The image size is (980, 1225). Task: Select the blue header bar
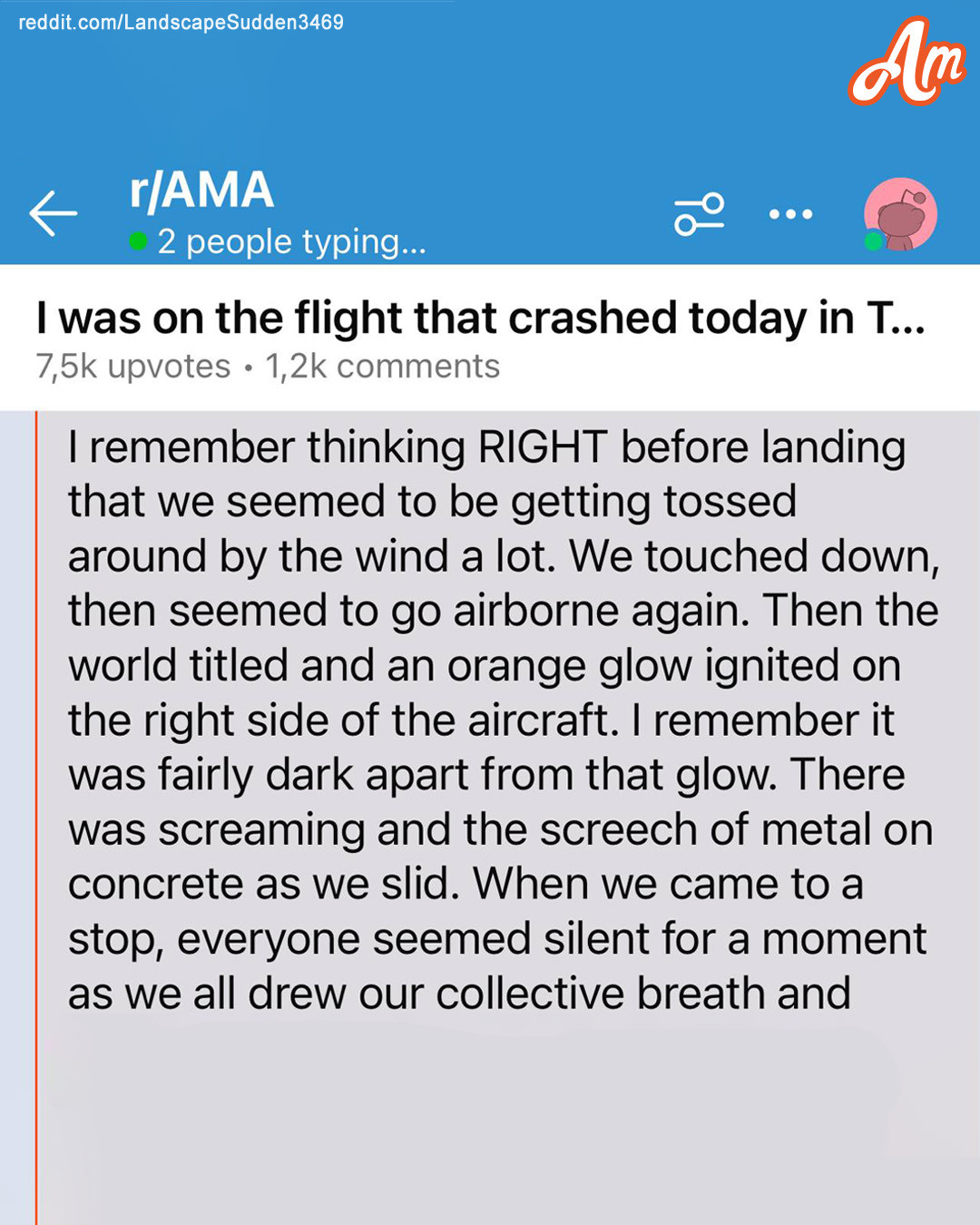click(490, 136)
